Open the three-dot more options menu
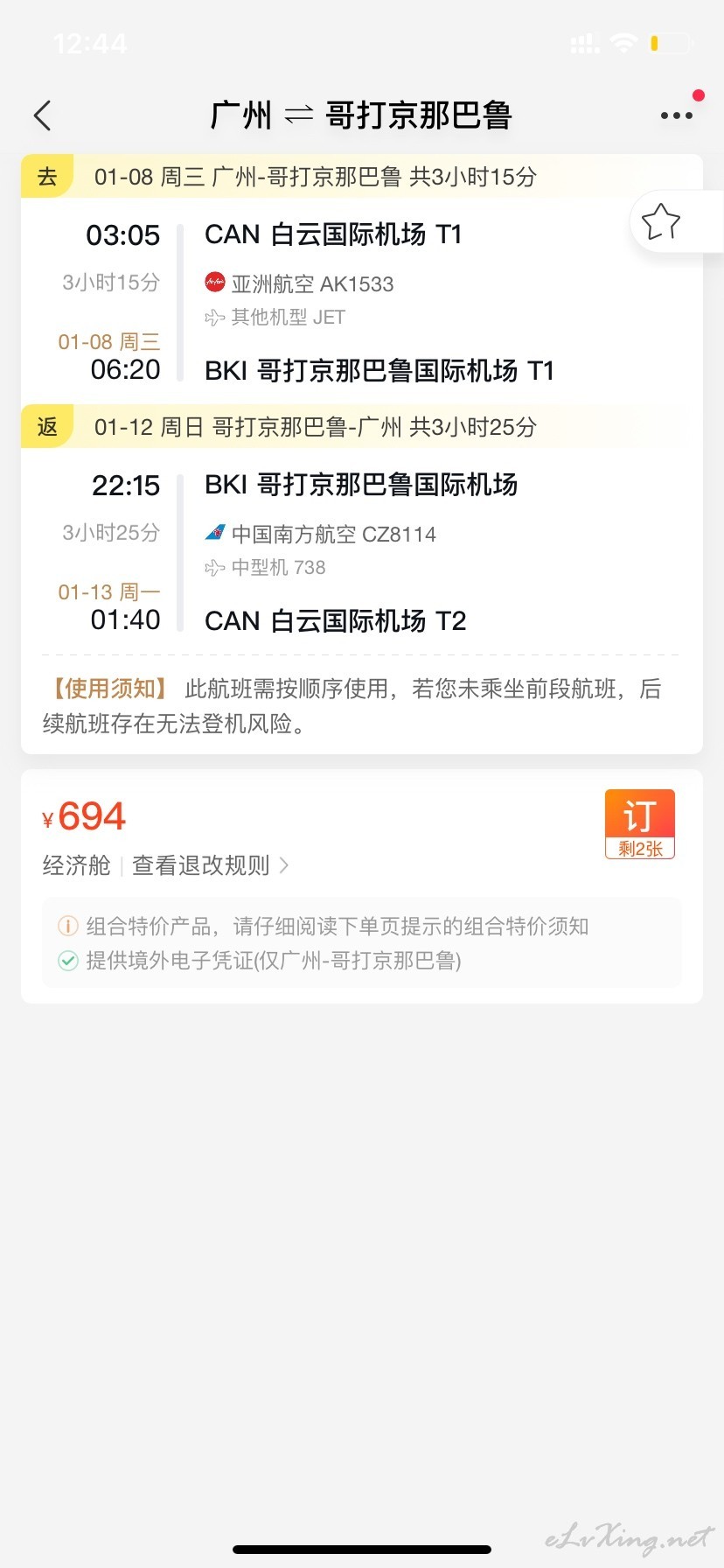This screenshot has height=1568, width=724. click(x=677, y=115)
